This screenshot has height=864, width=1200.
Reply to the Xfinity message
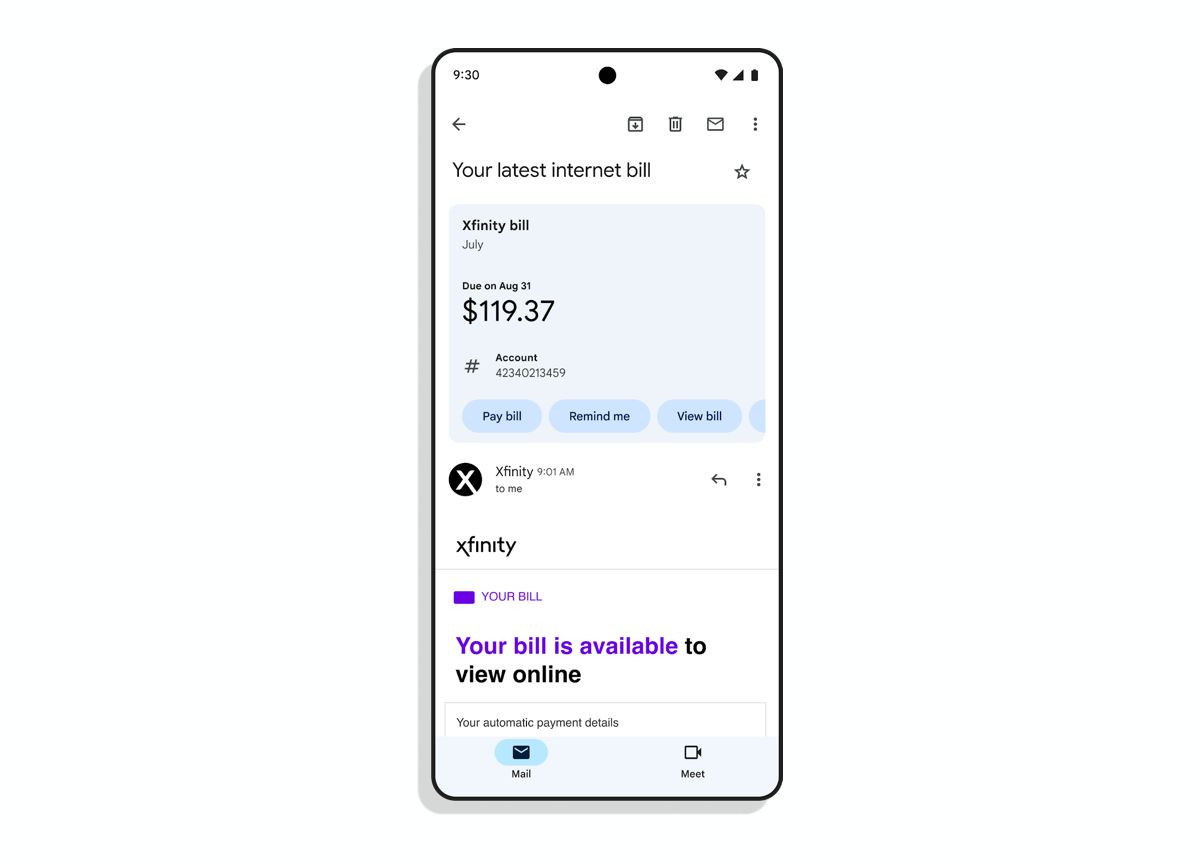pos(718,480)
